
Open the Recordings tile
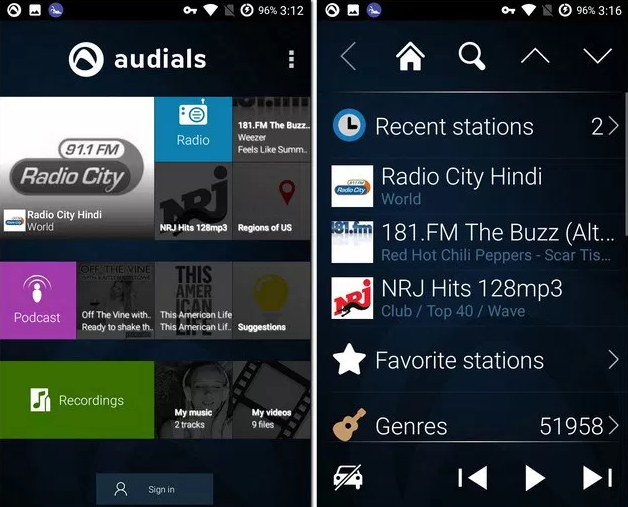click(x=77, y=400)
